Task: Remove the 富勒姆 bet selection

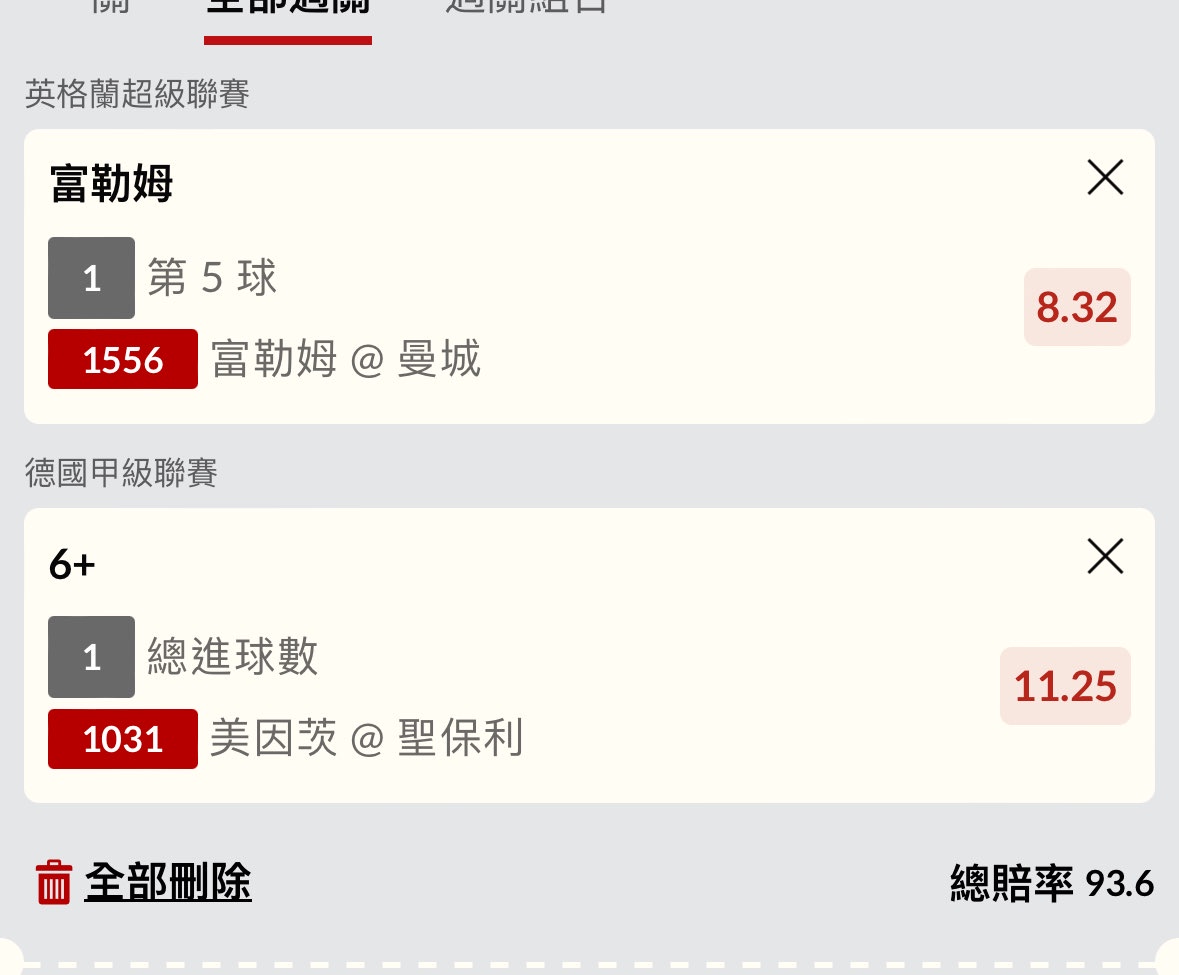Action: coord(1105,178)
